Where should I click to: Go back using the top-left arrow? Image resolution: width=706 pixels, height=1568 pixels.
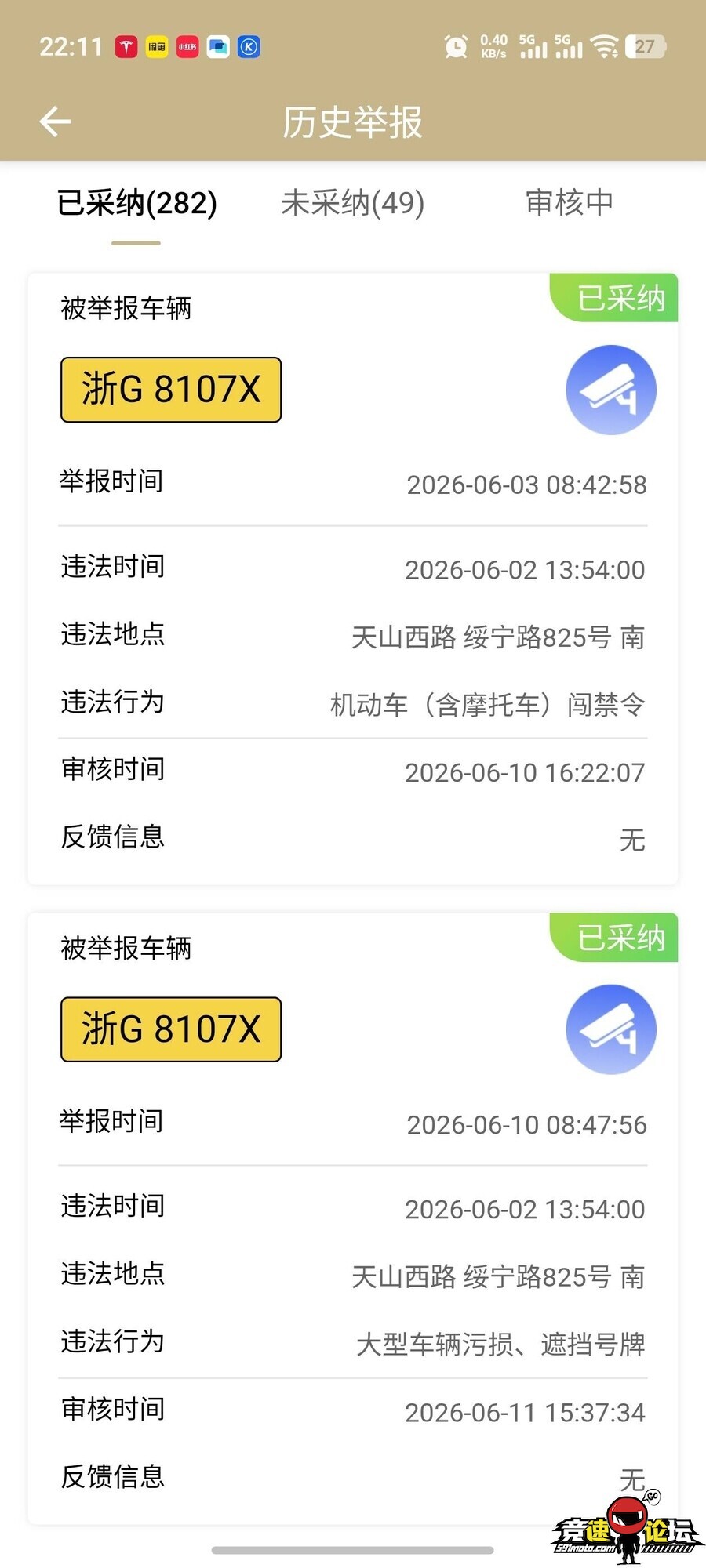click(x=55, y=122)
